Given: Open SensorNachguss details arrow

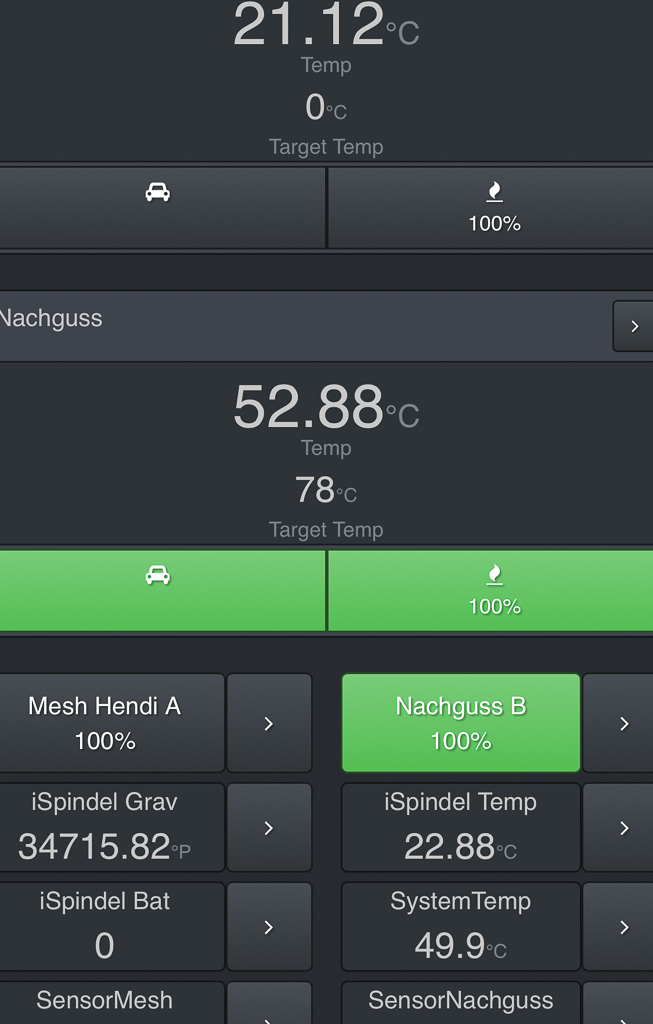Looking at the screenshot, I should [x=622, y=1008].
